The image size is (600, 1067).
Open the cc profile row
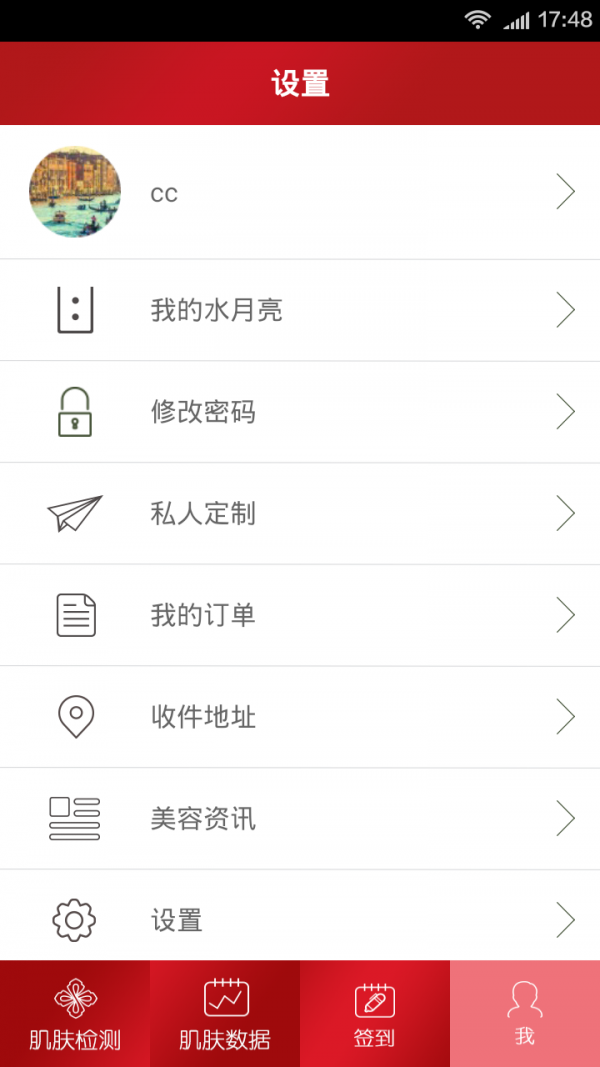pos(300,192)
